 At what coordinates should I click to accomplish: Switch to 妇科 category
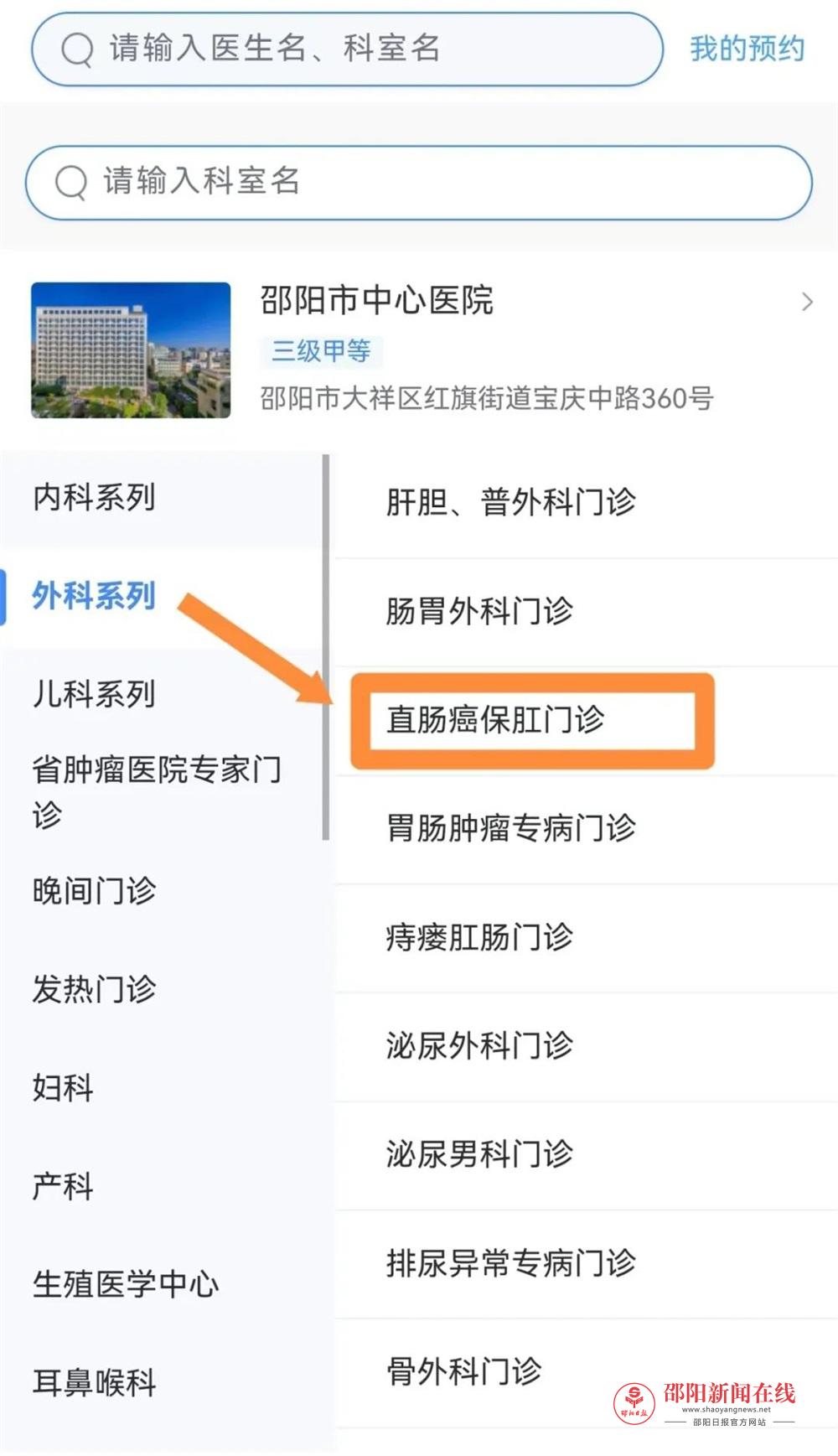pyautogui.click(x=163, y=1087)
